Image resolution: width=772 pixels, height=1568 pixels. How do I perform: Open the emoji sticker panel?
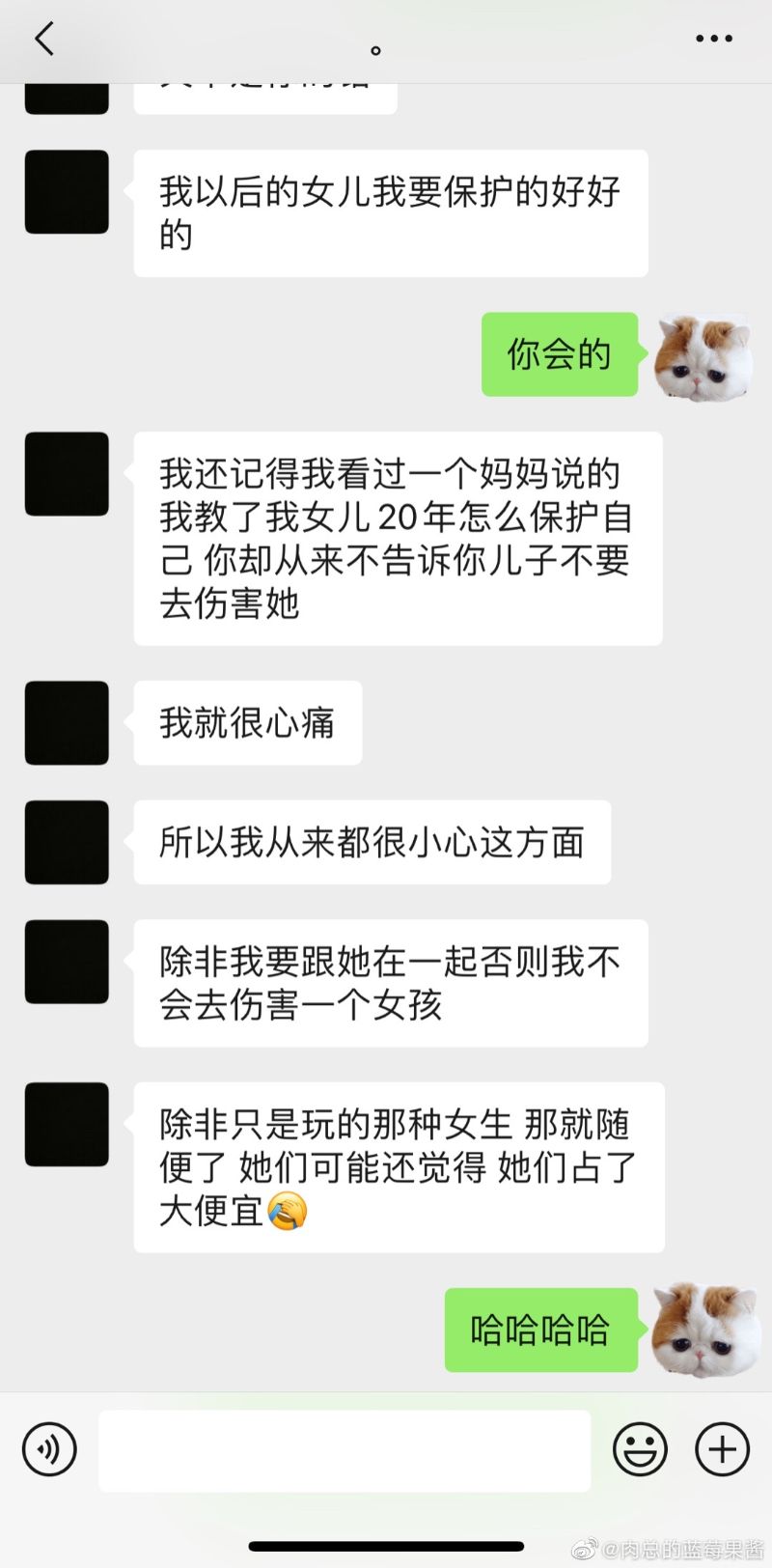pos(641,1449)
